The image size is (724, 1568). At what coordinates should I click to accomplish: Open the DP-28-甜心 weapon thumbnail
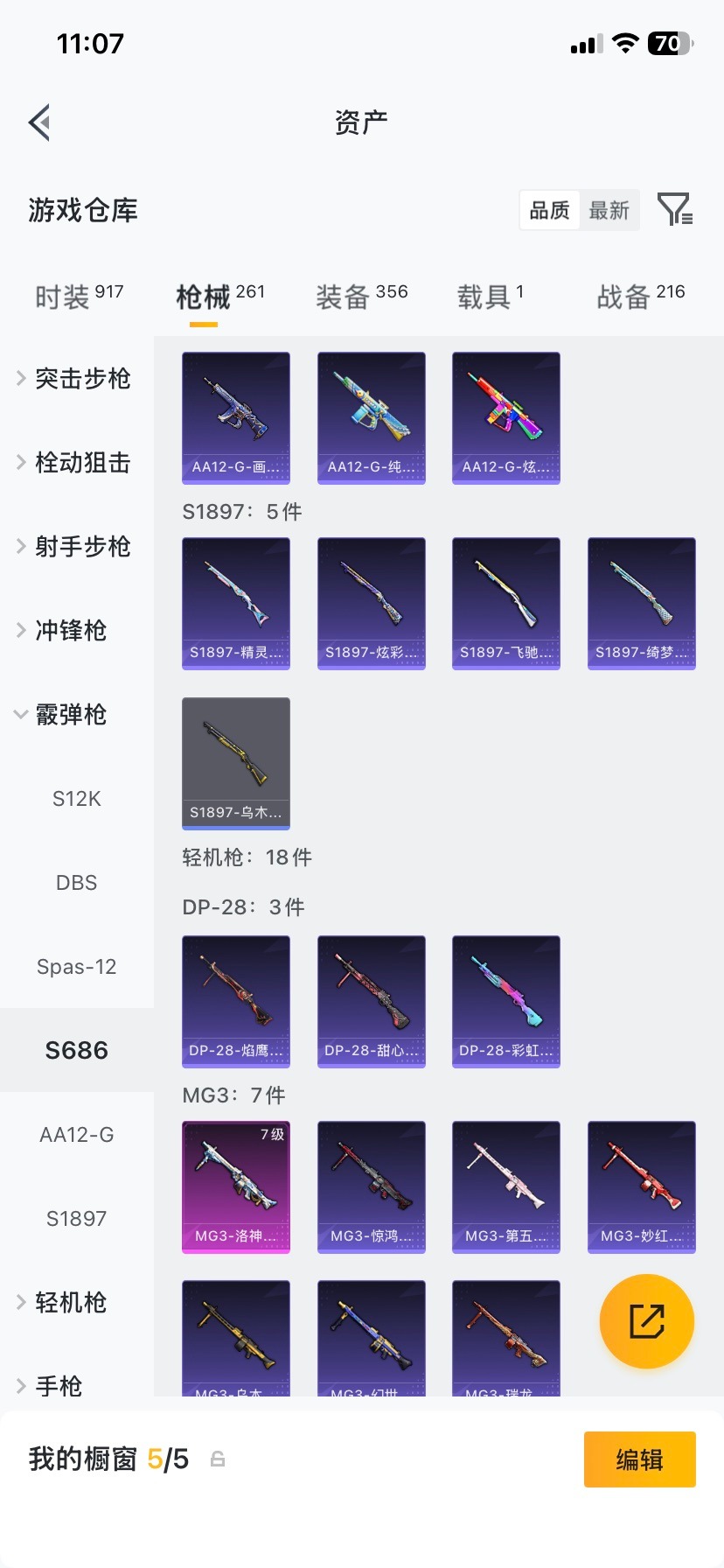(x=371, y=1001)
